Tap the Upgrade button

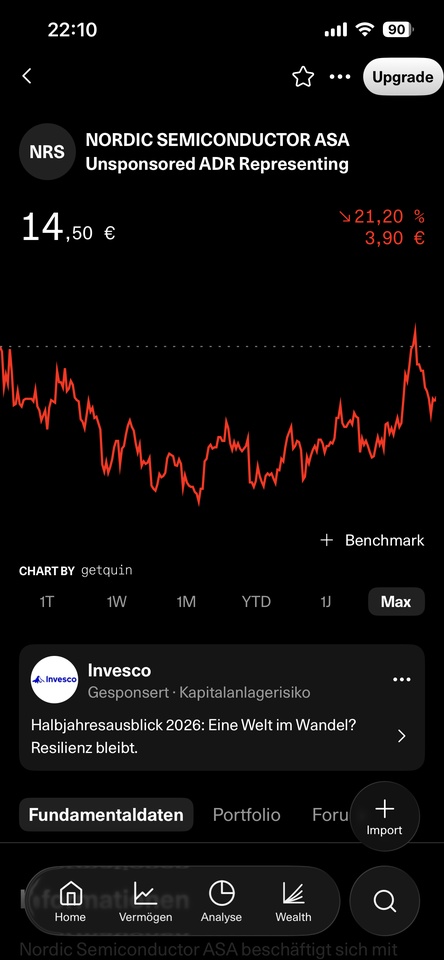point(402,77)
